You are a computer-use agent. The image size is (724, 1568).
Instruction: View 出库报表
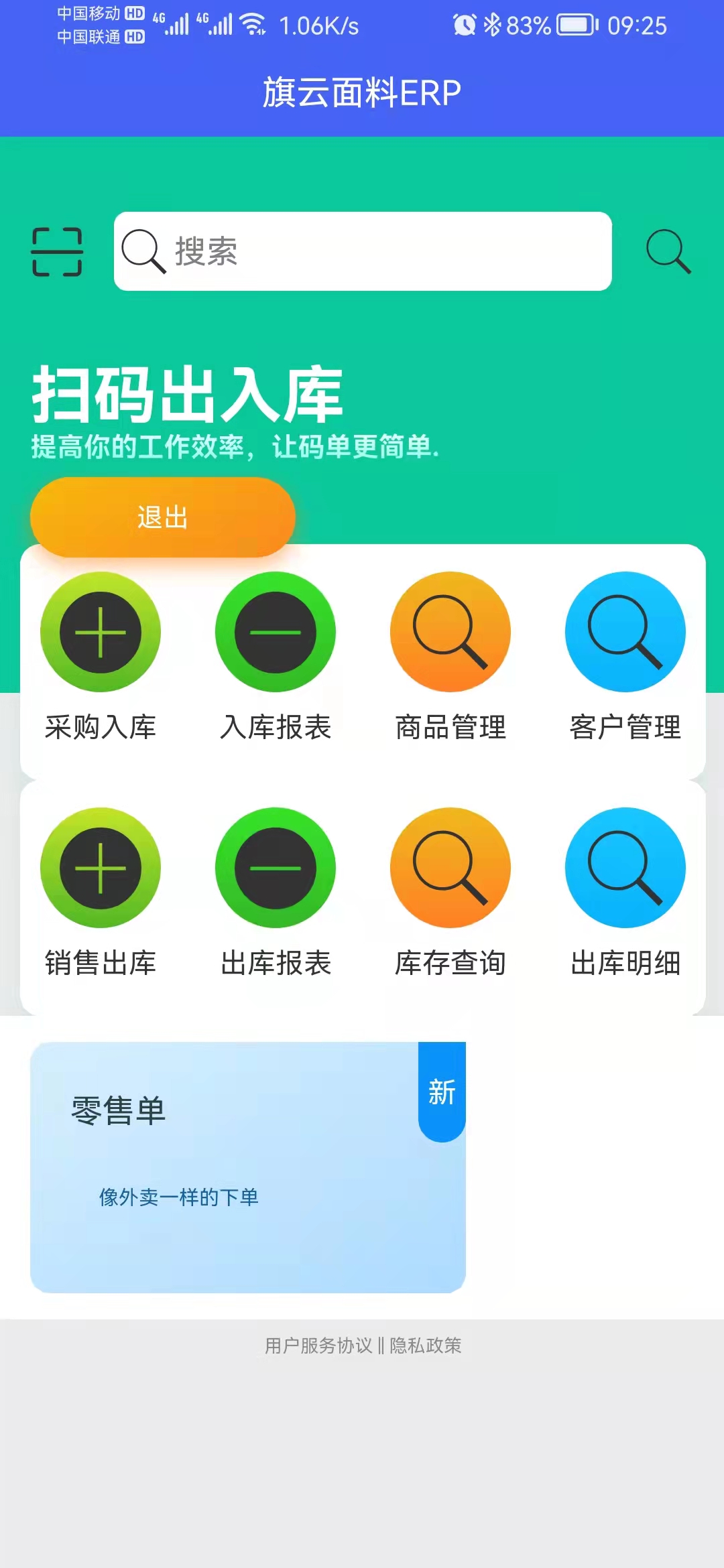(x=276, y=893)
